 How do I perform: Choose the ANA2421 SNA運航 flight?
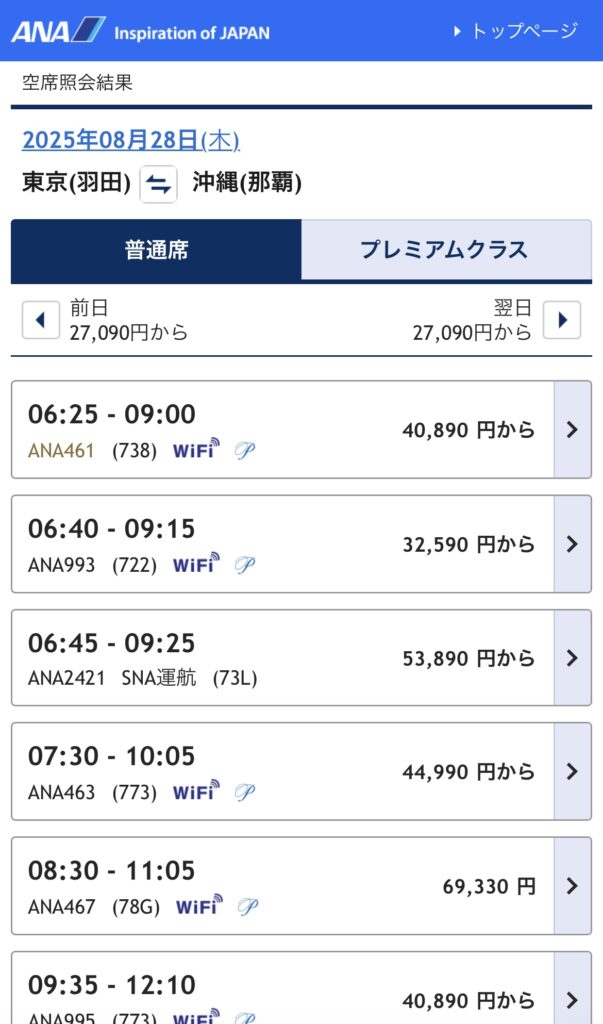coord(301,658)
